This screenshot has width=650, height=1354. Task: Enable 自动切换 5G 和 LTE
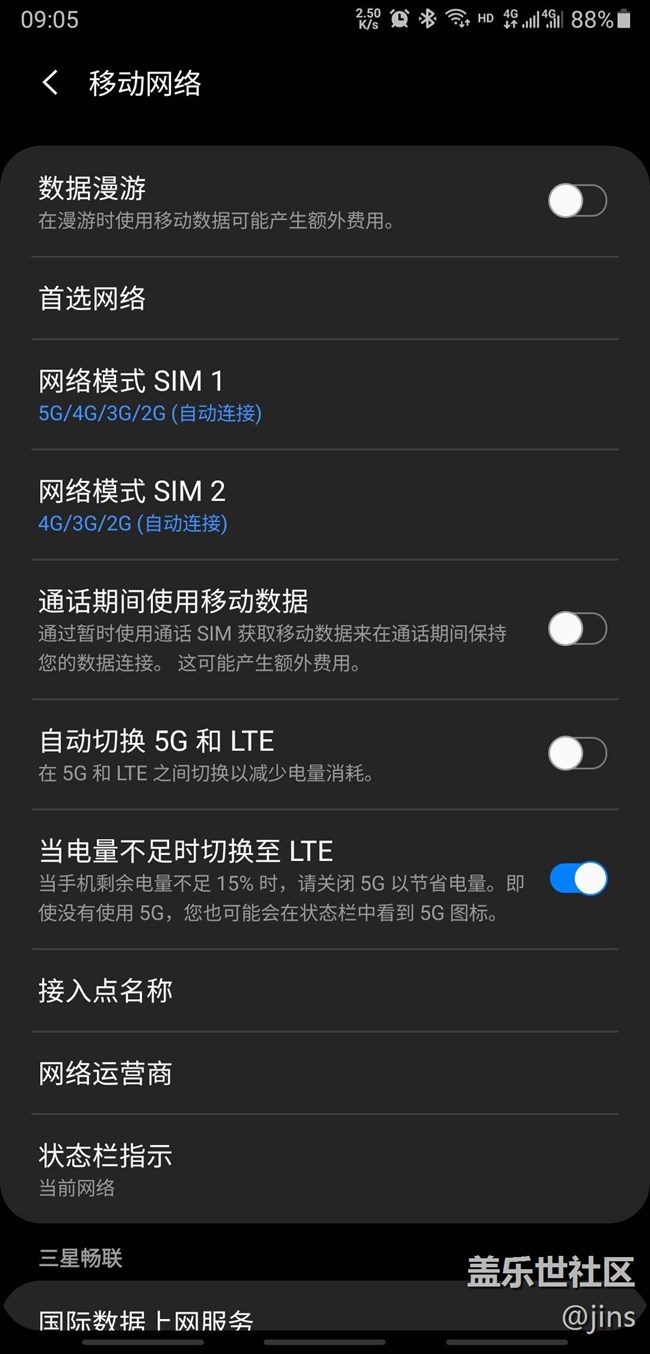pyautogui.click(x=577, y=753)
